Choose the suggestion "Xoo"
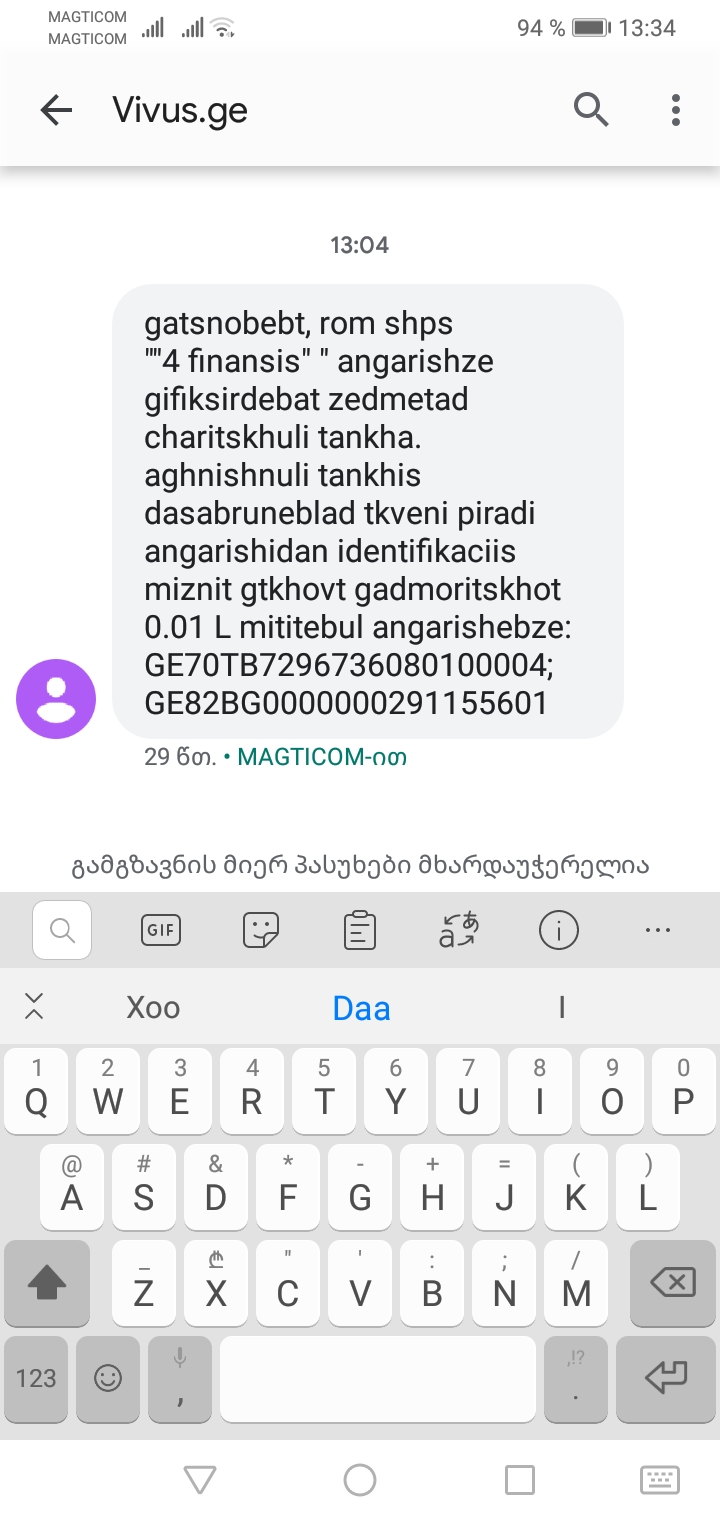 153,1008
